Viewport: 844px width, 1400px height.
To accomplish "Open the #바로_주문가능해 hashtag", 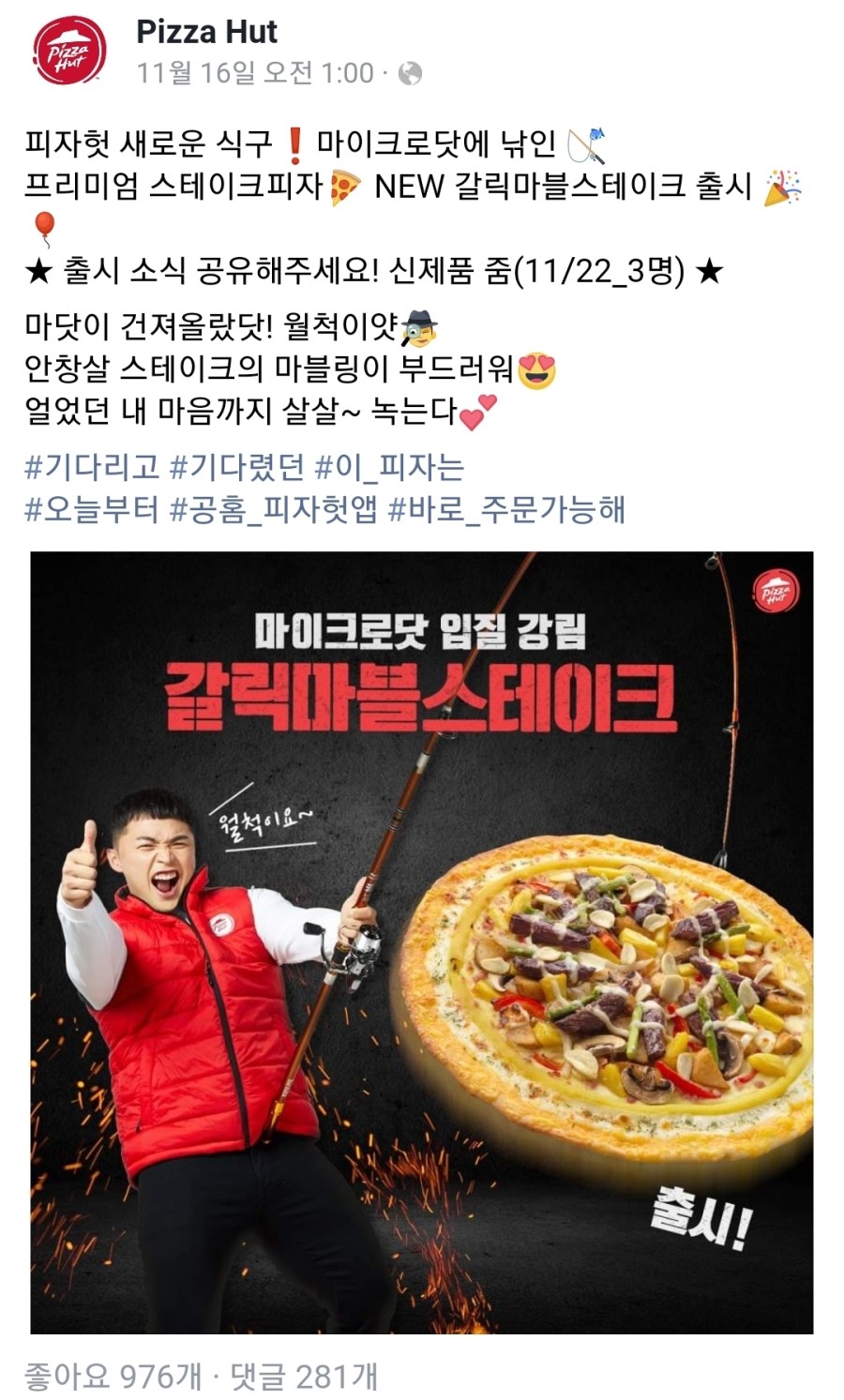I will [x=506, y=510].
